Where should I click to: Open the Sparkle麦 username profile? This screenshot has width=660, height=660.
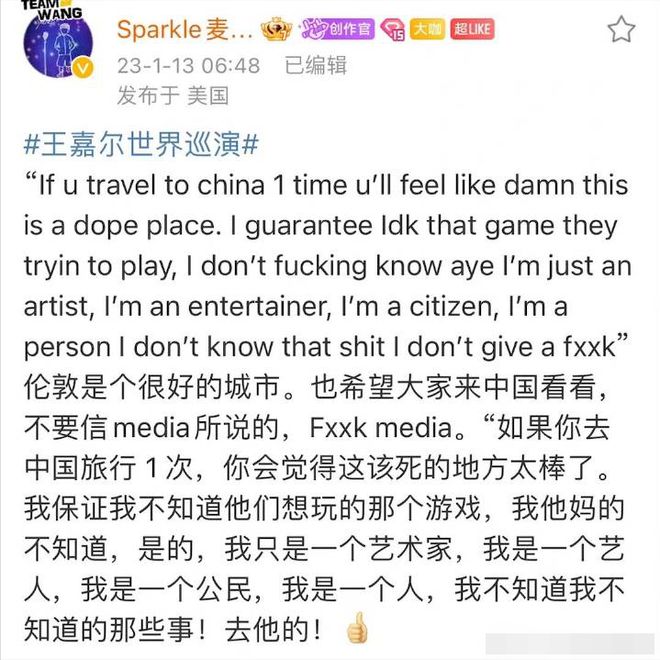[x=183, y=29]
